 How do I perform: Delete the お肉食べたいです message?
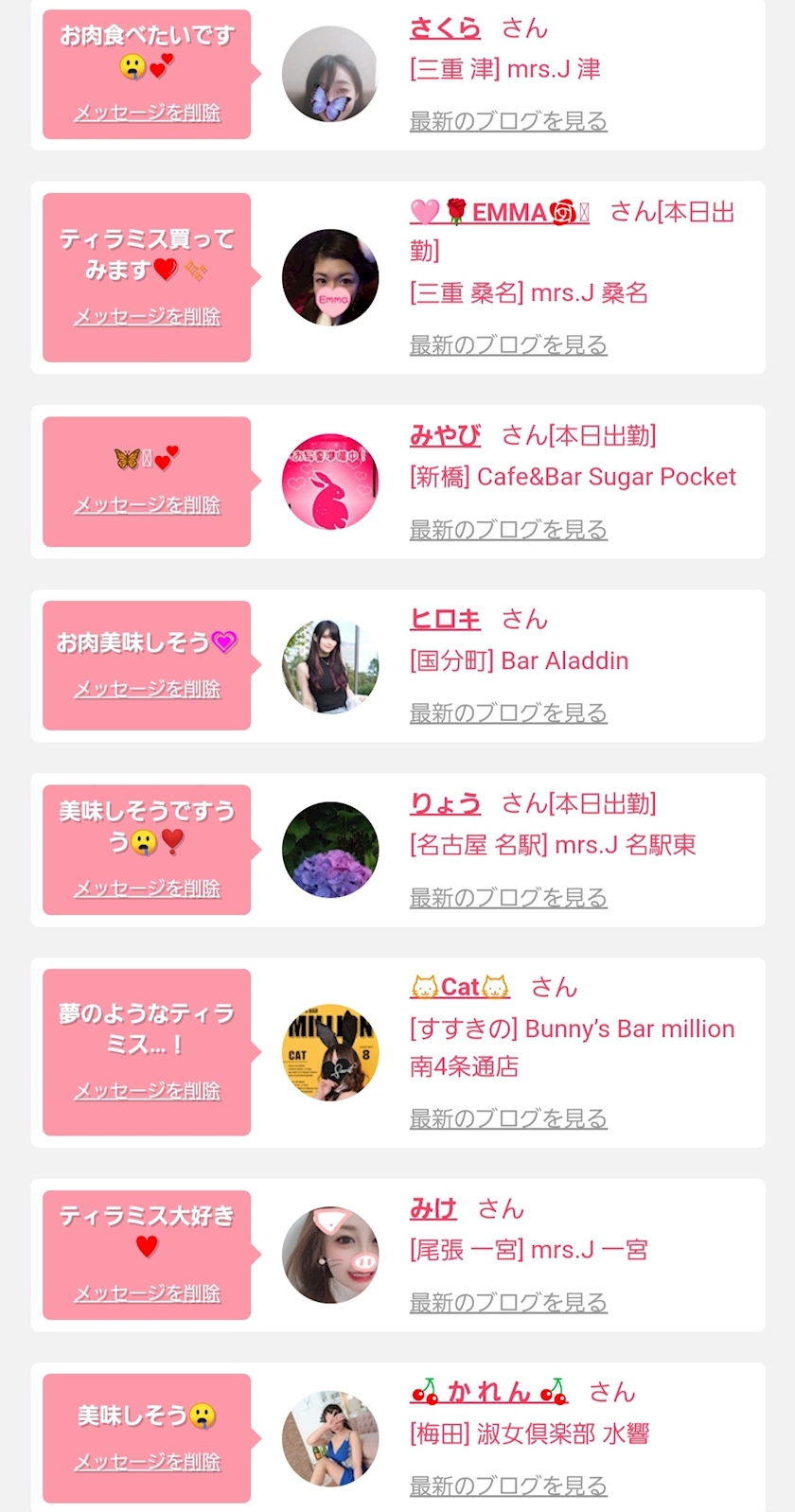pyautogui.click(x=147, y=113)
